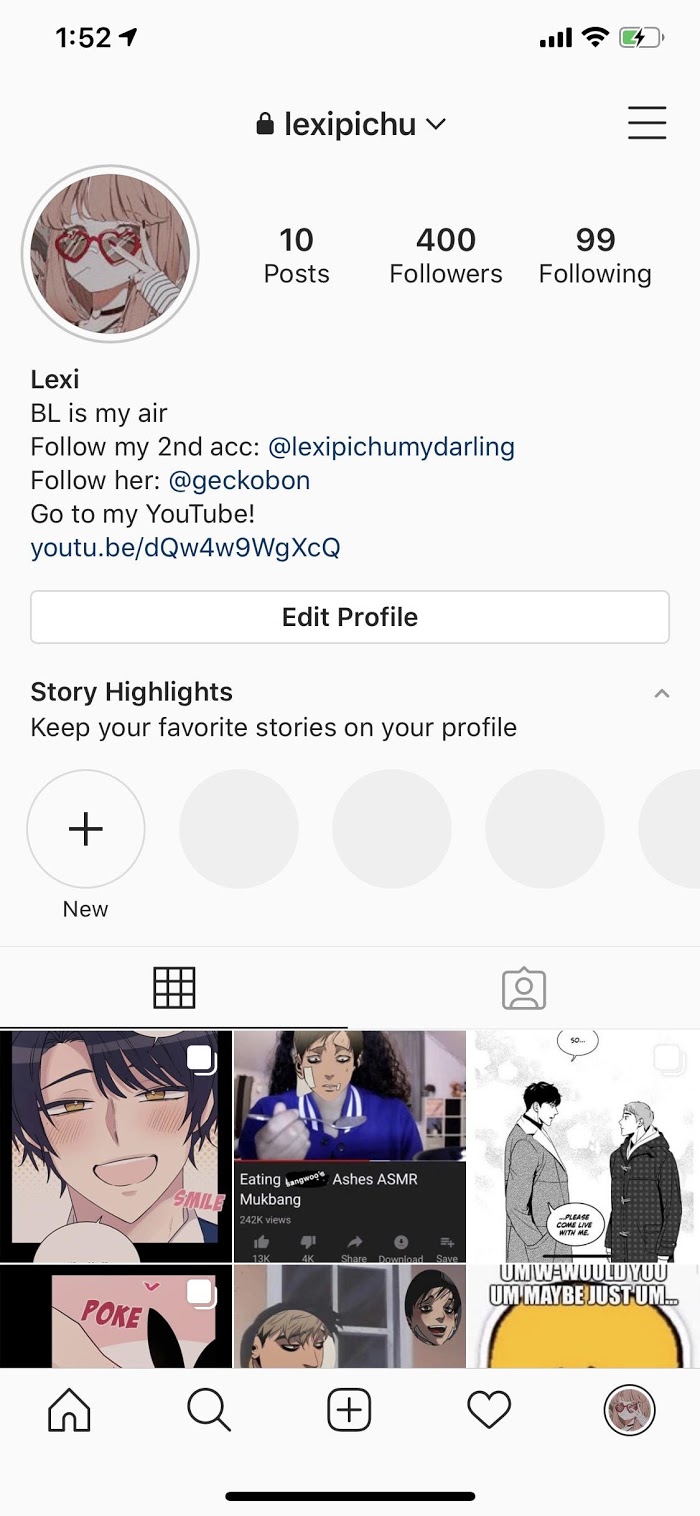Add a New story highlight
This screenshot has width=700, height=1516.
(x=86, y=829)
